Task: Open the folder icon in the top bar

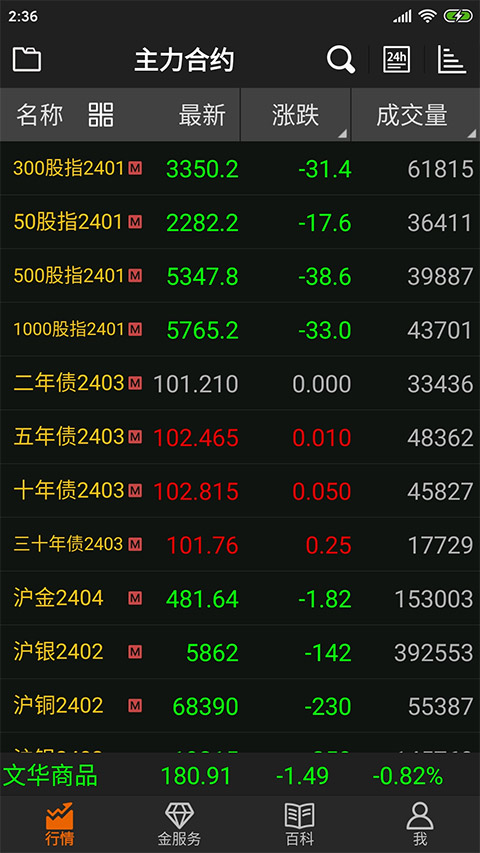Action: click(x=27, y=59)
